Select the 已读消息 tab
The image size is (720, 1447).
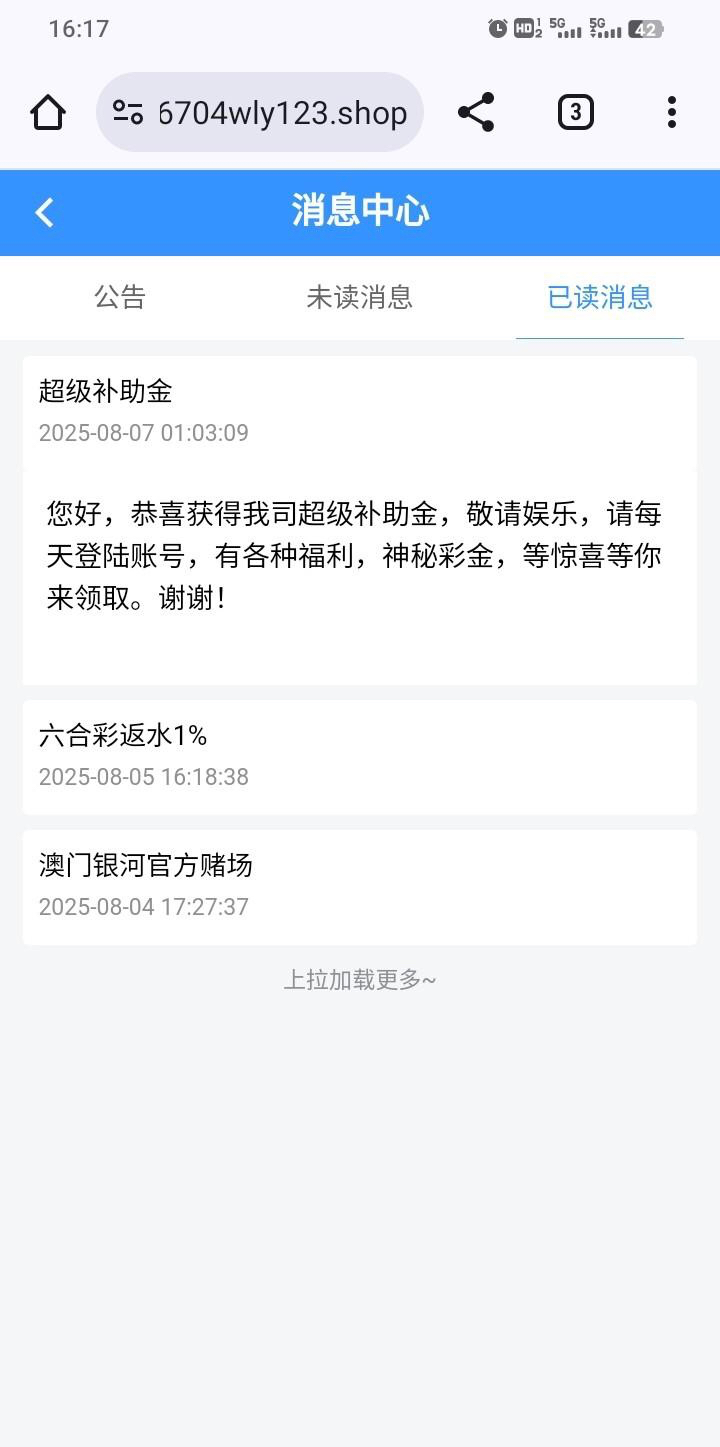600,297
